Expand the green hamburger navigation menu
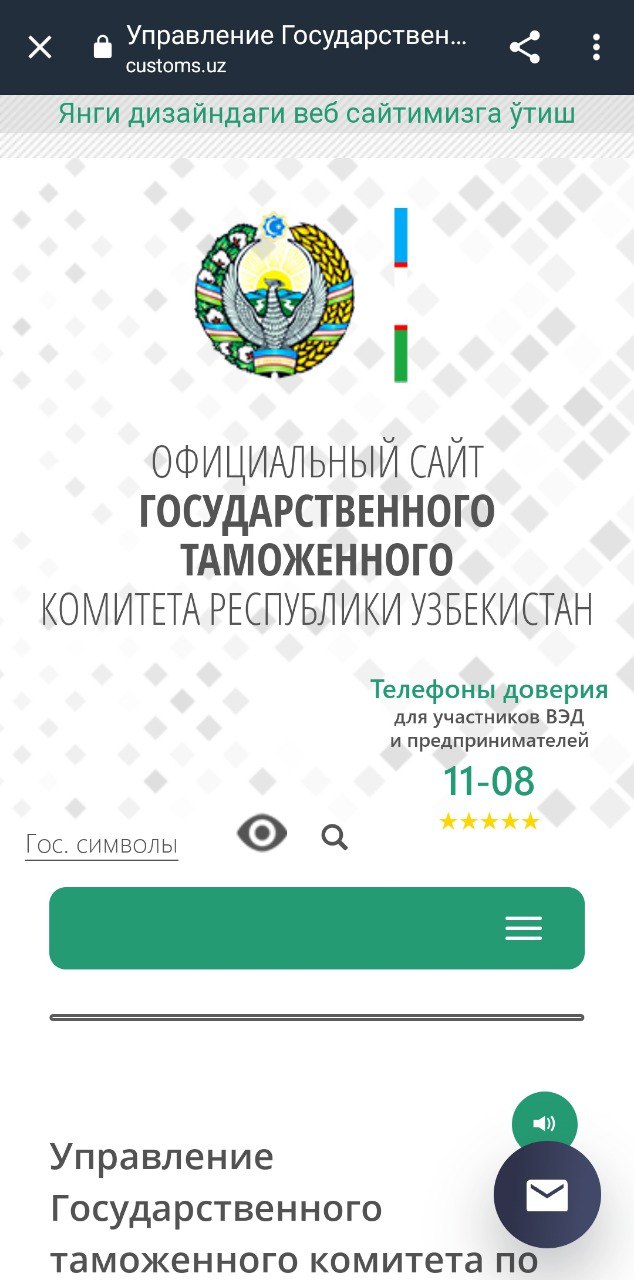 (x=523, y=928)
